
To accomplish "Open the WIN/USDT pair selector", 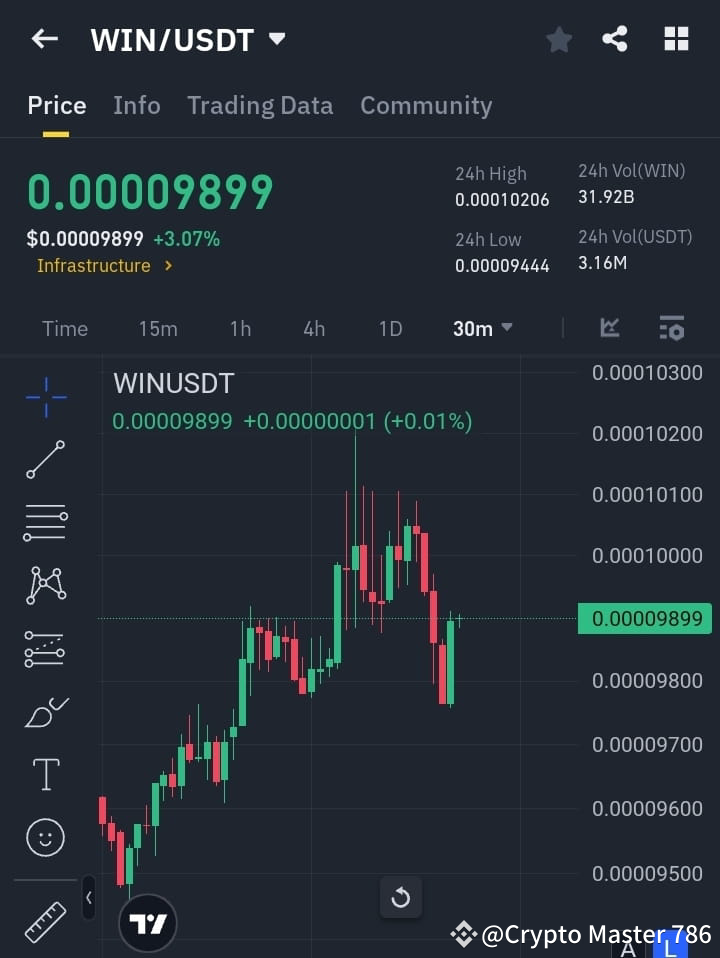I will point(189,39).
